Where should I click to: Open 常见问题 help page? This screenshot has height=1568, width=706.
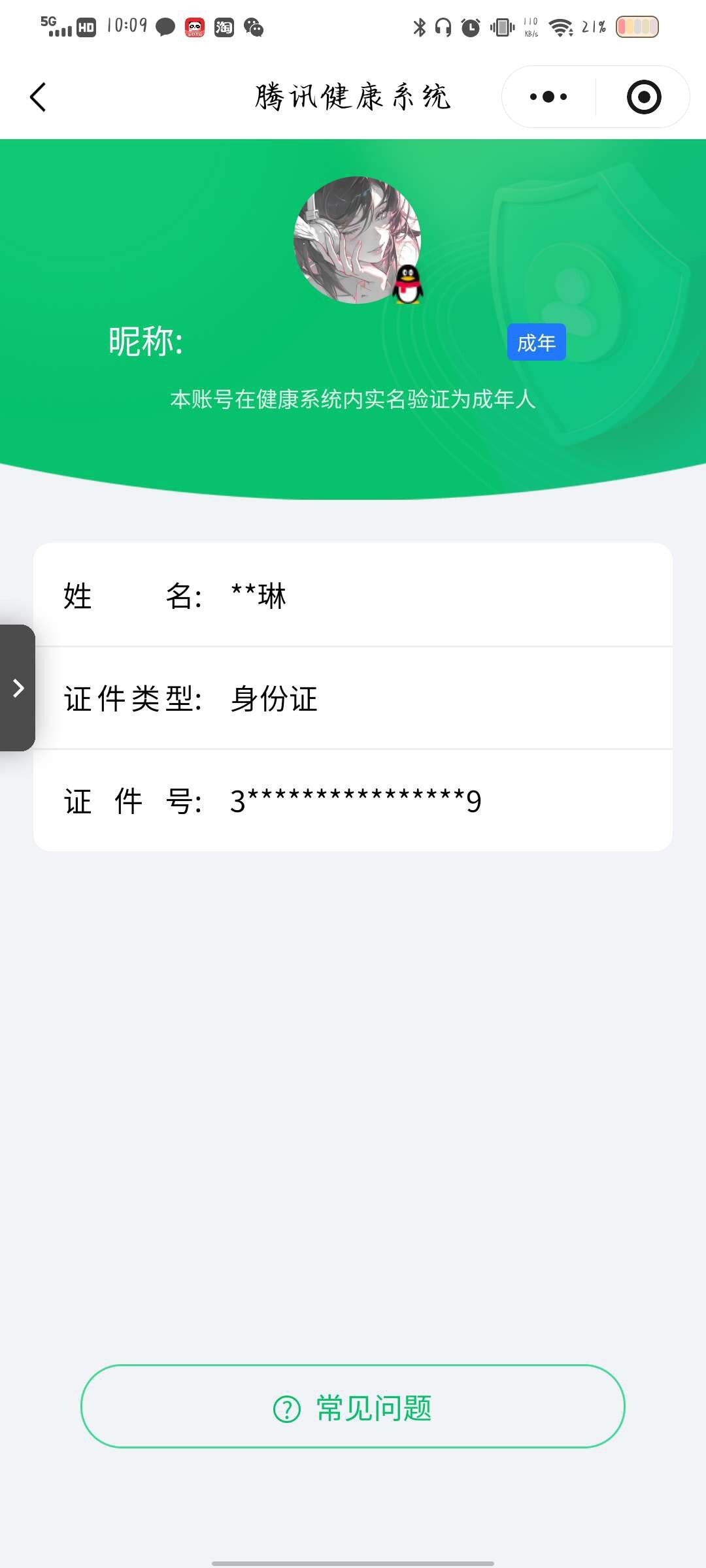(353, 1409)
